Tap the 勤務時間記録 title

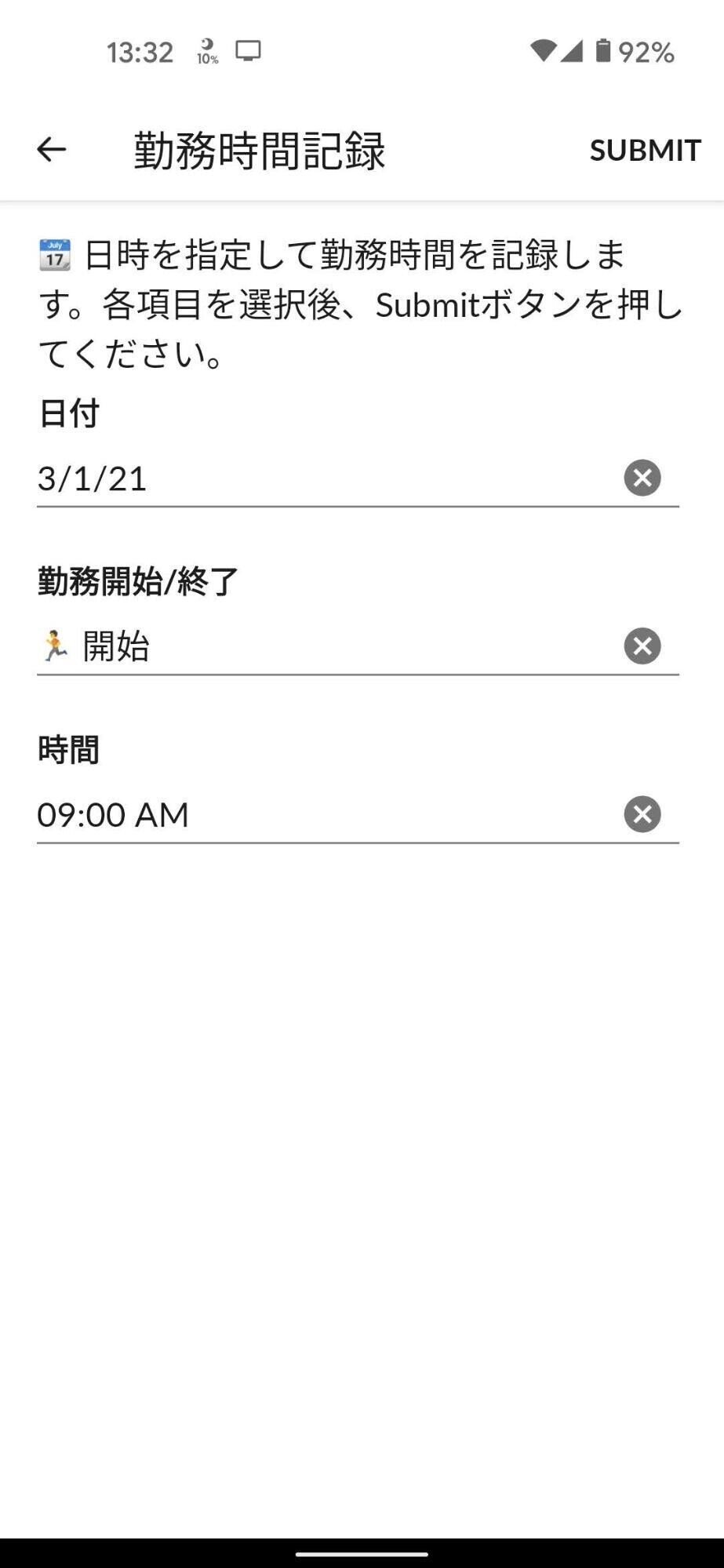259,149
